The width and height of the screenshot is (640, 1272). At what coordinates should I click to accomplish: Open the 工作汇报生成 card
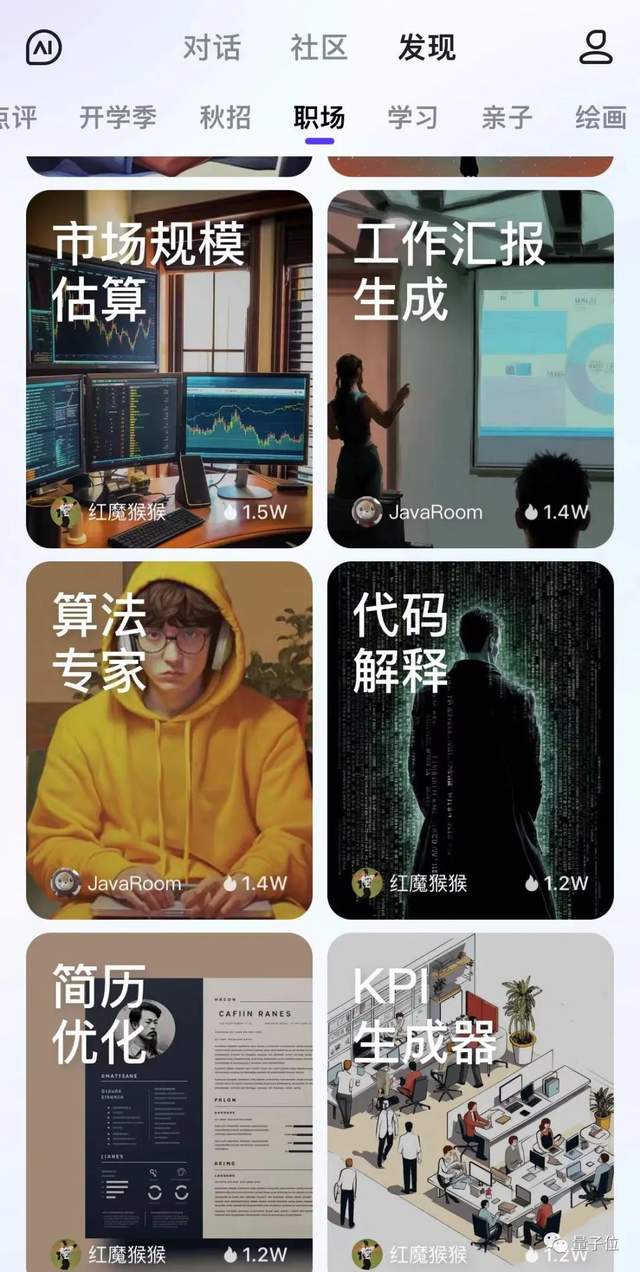[470, 370]
